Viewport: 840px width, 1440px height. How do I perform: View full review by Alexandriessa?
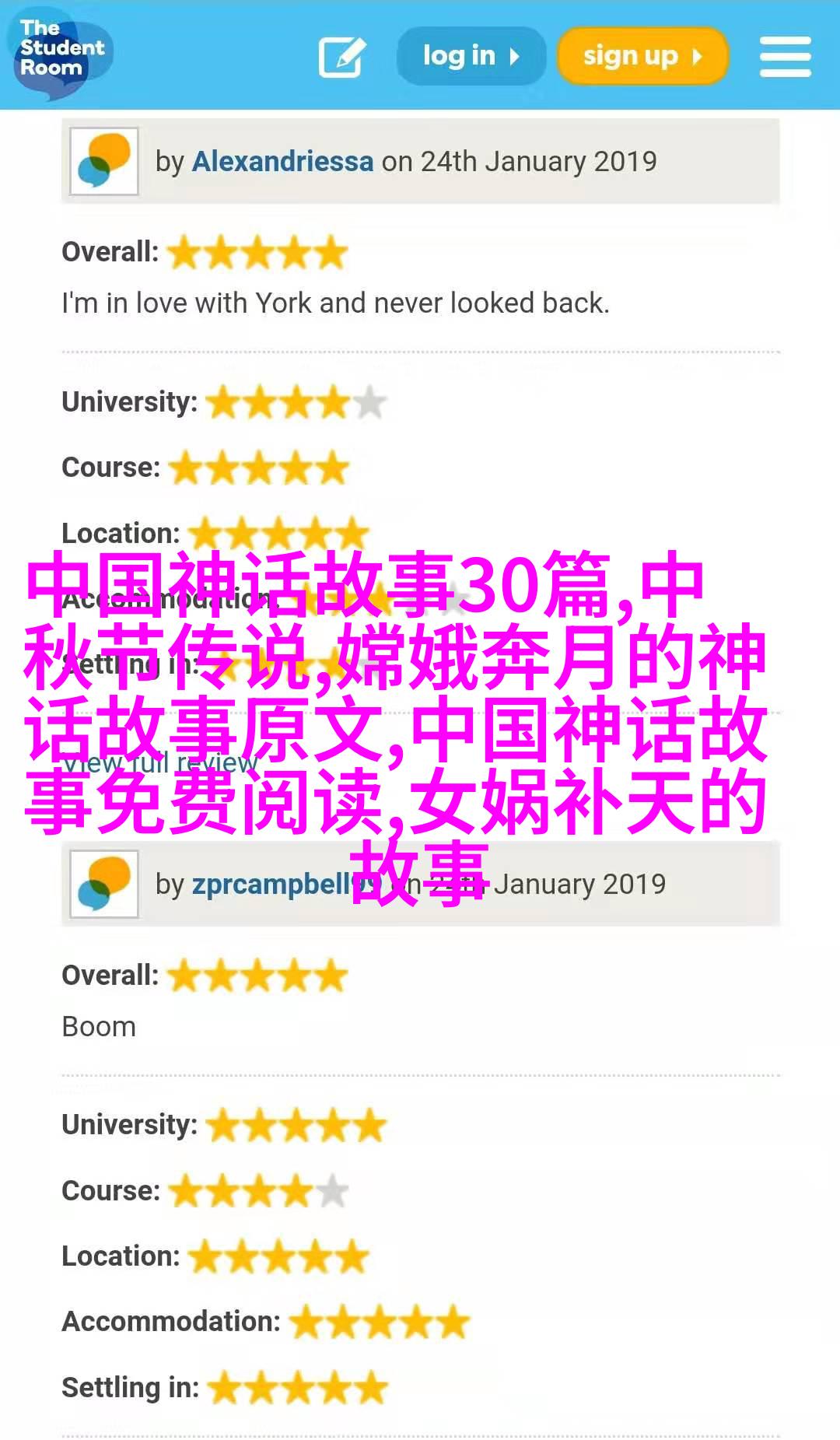[x=159, y=763]
